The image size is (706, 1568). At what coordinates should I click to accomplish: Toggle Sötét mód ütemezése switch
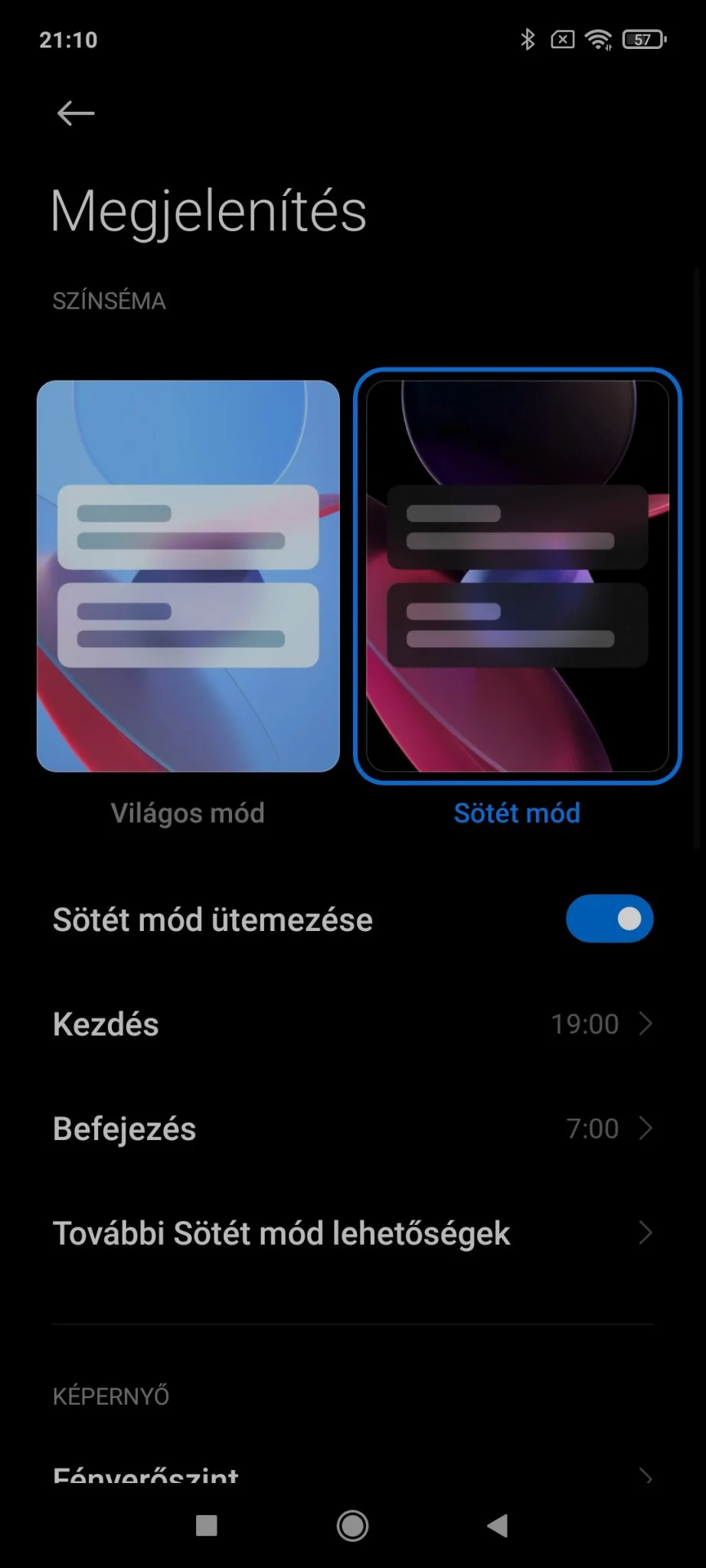coord(609,919)
